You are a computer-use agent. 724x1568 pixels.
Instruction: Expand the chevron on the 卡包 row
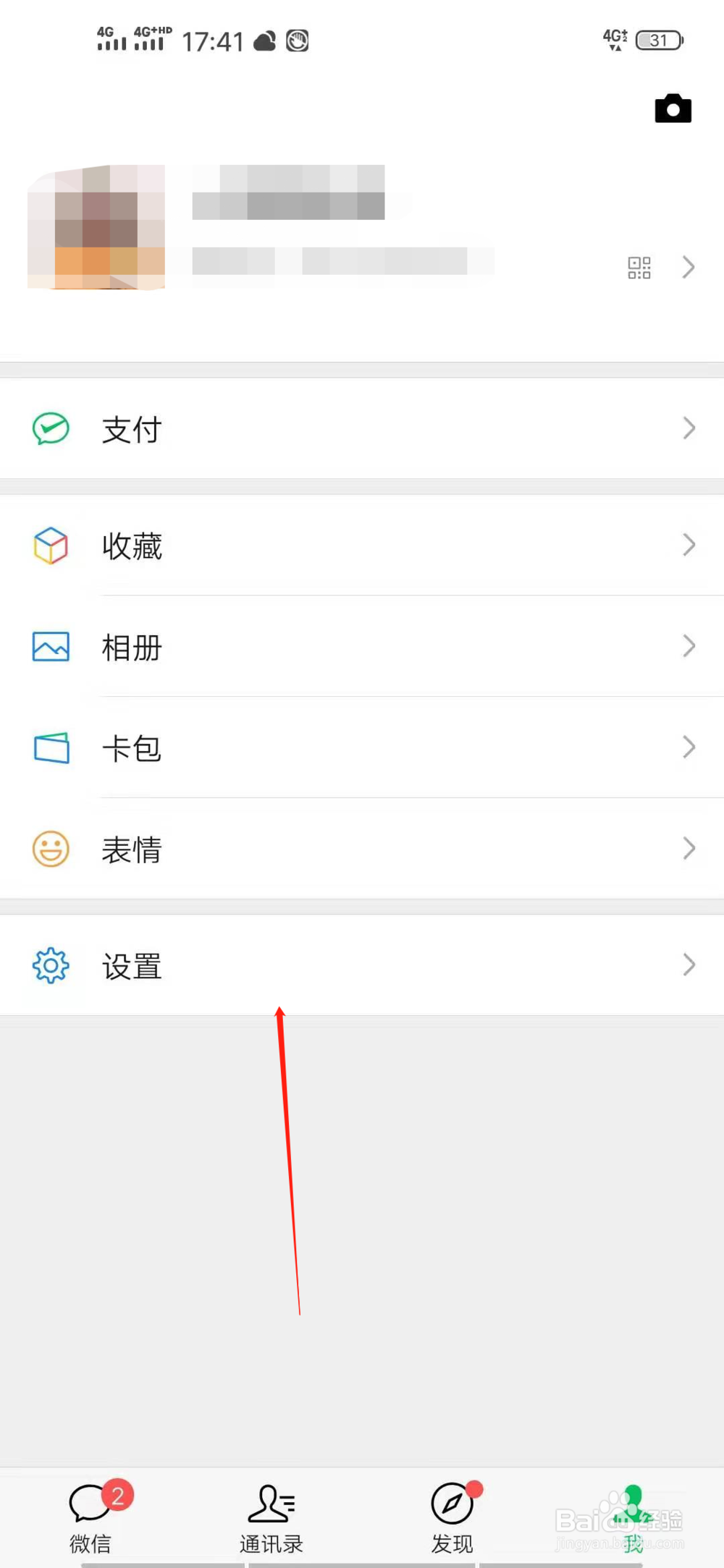click(x=689, y=749)
